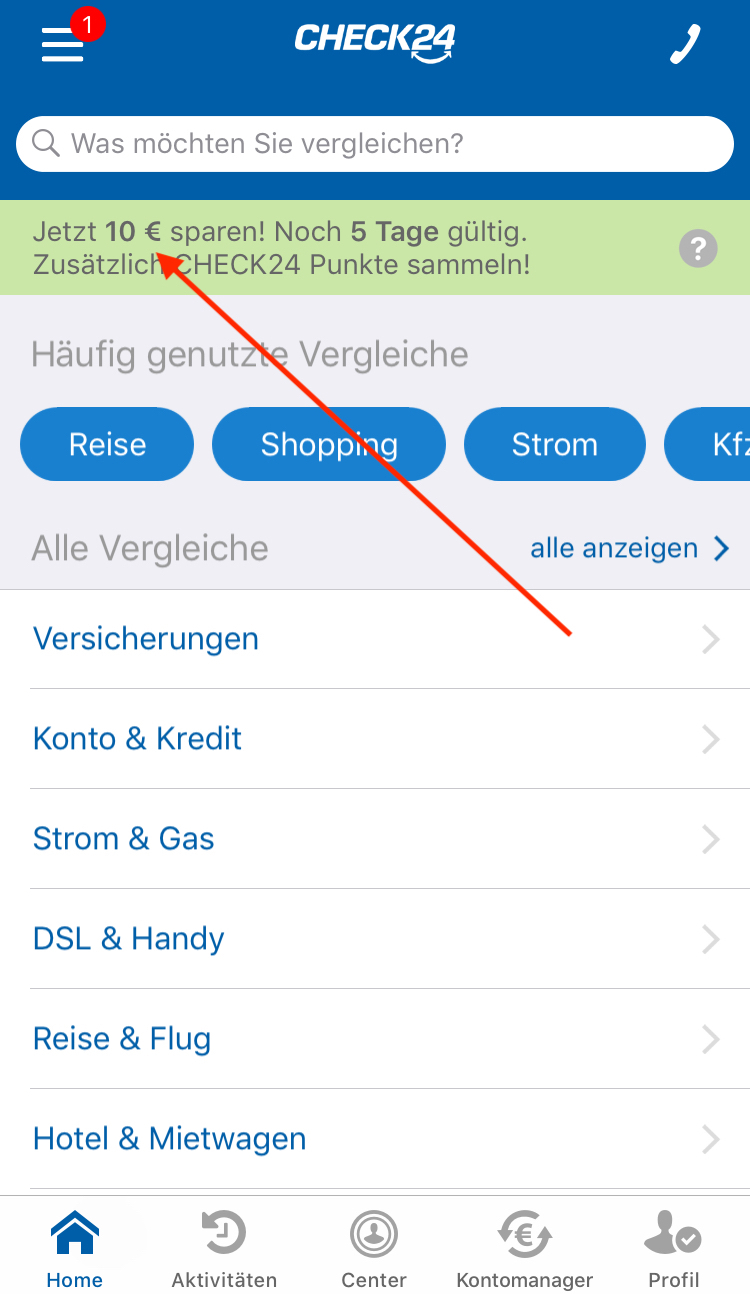This screenshot has height=1294, width=750.
Task: Open Konto & Kredit comparisons
Action: 375,739
